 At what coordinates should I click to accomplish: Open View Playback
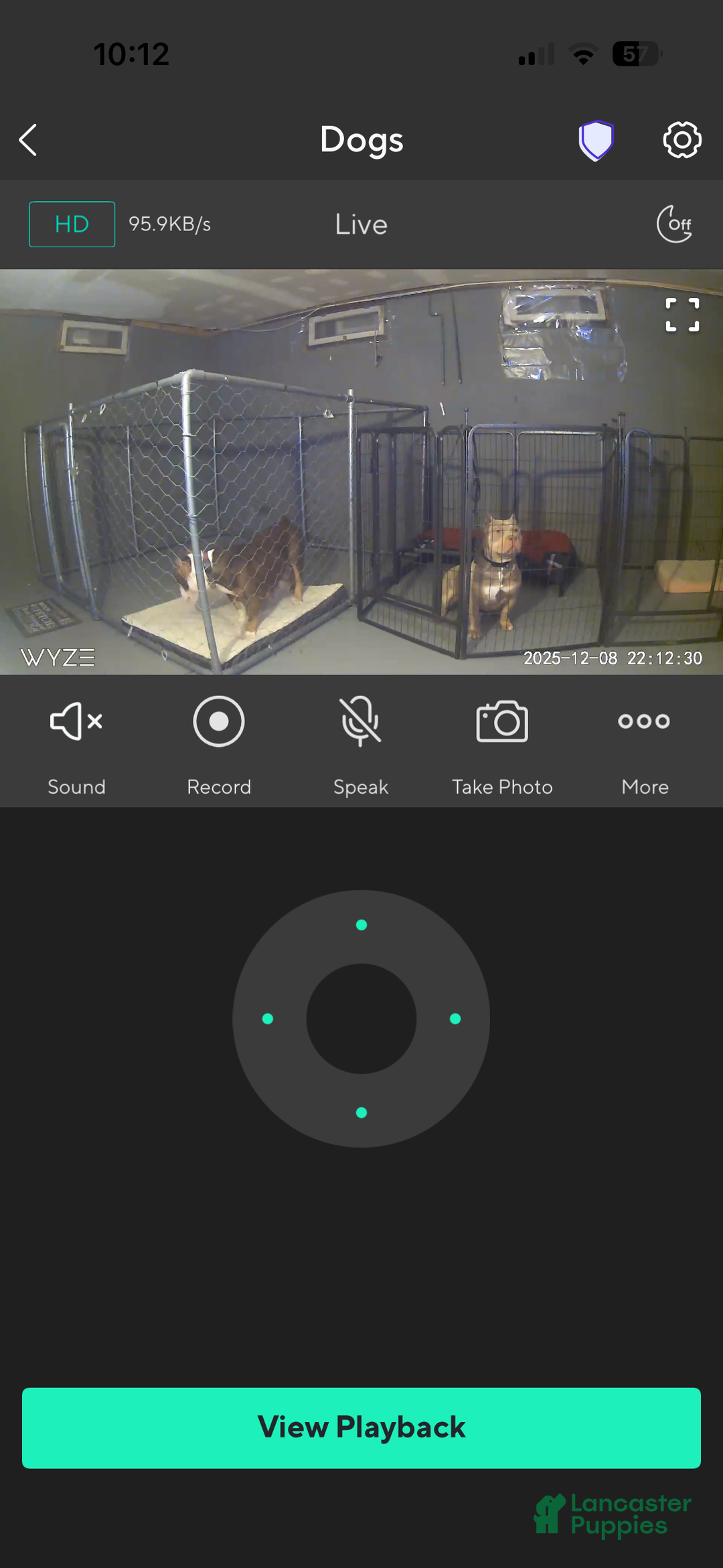coord(361,1427)
